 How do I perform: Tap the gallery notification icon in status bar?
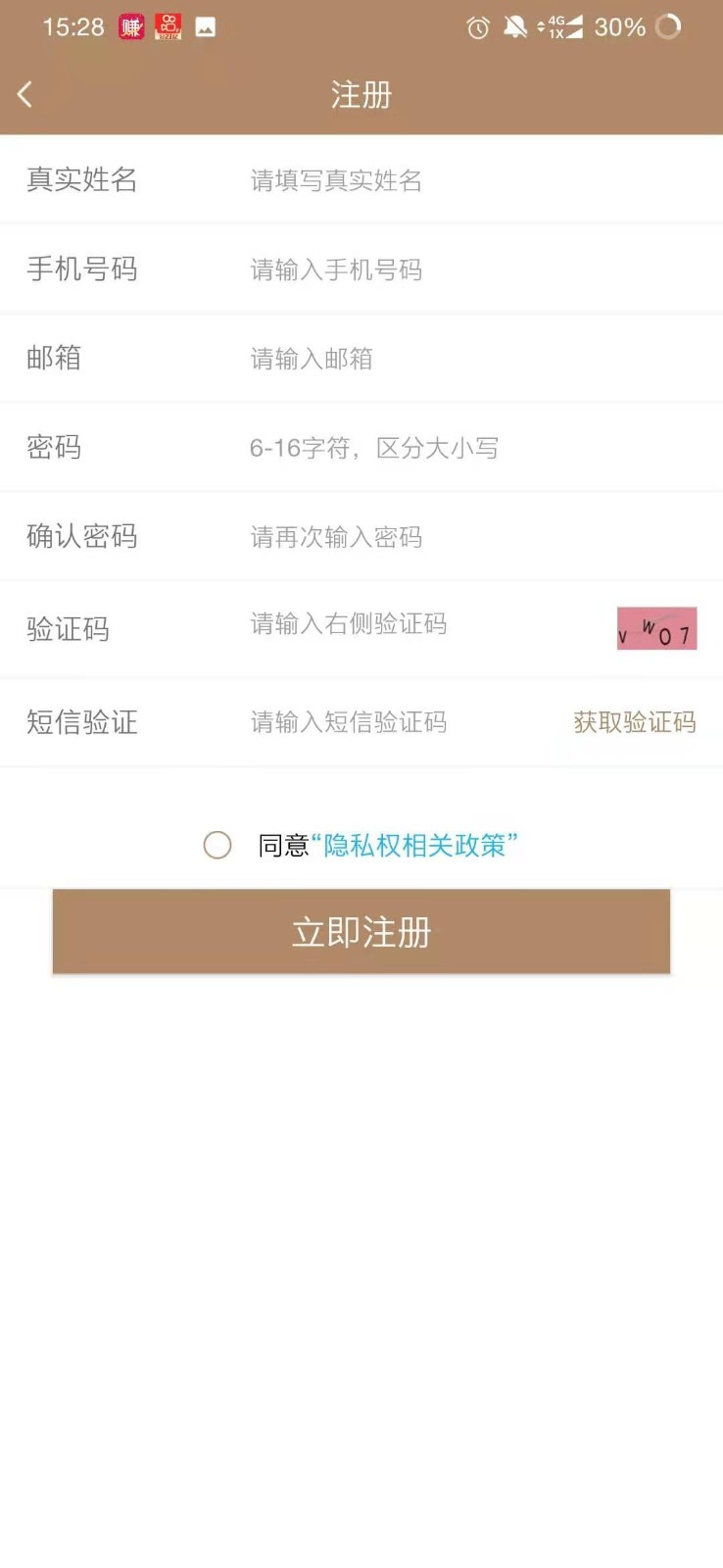tap(206, 26)
